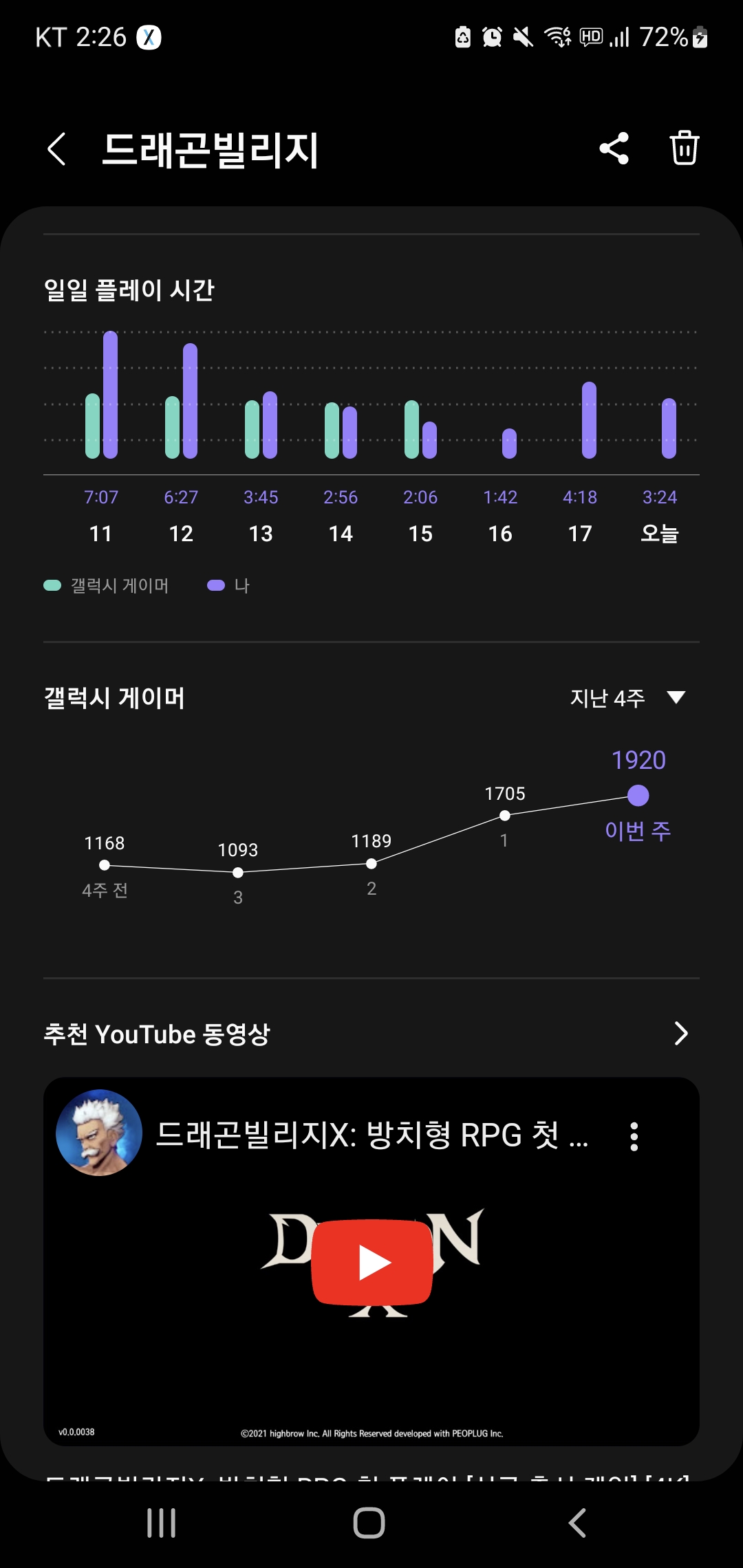
Task: Go to the system home screen
Action: tap(369, 1523)
